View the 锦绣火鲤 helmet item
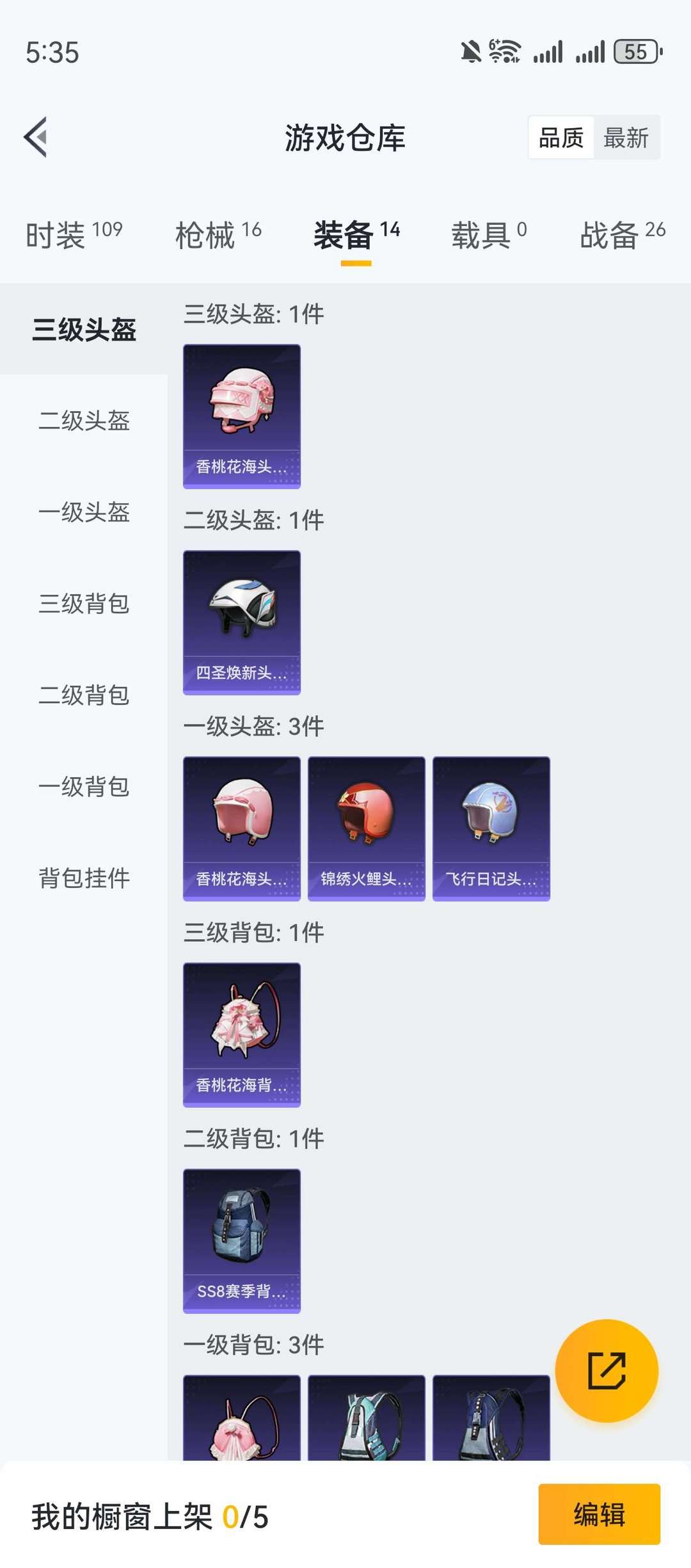The height and width of the screenshot is (1568, 691). 367,828
